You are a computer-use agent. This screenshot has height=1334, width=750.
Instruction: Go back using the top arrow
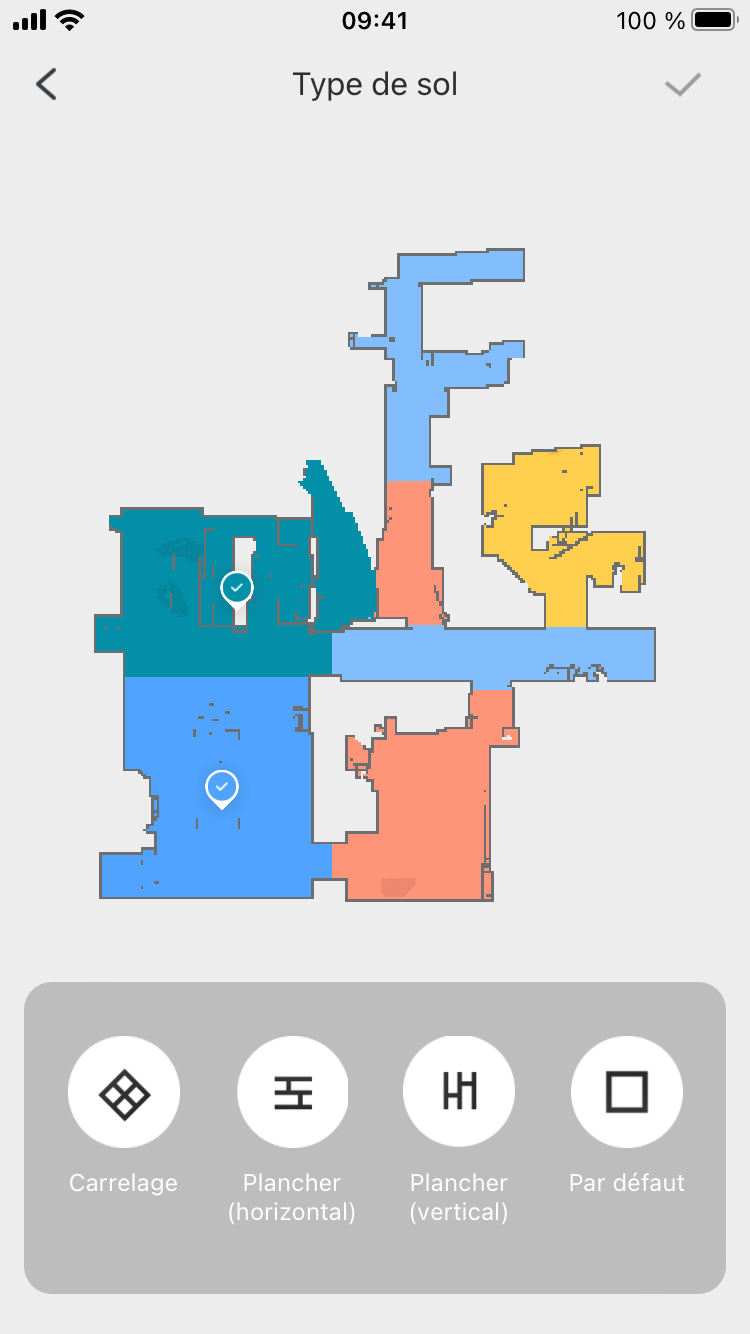point(46,85)
